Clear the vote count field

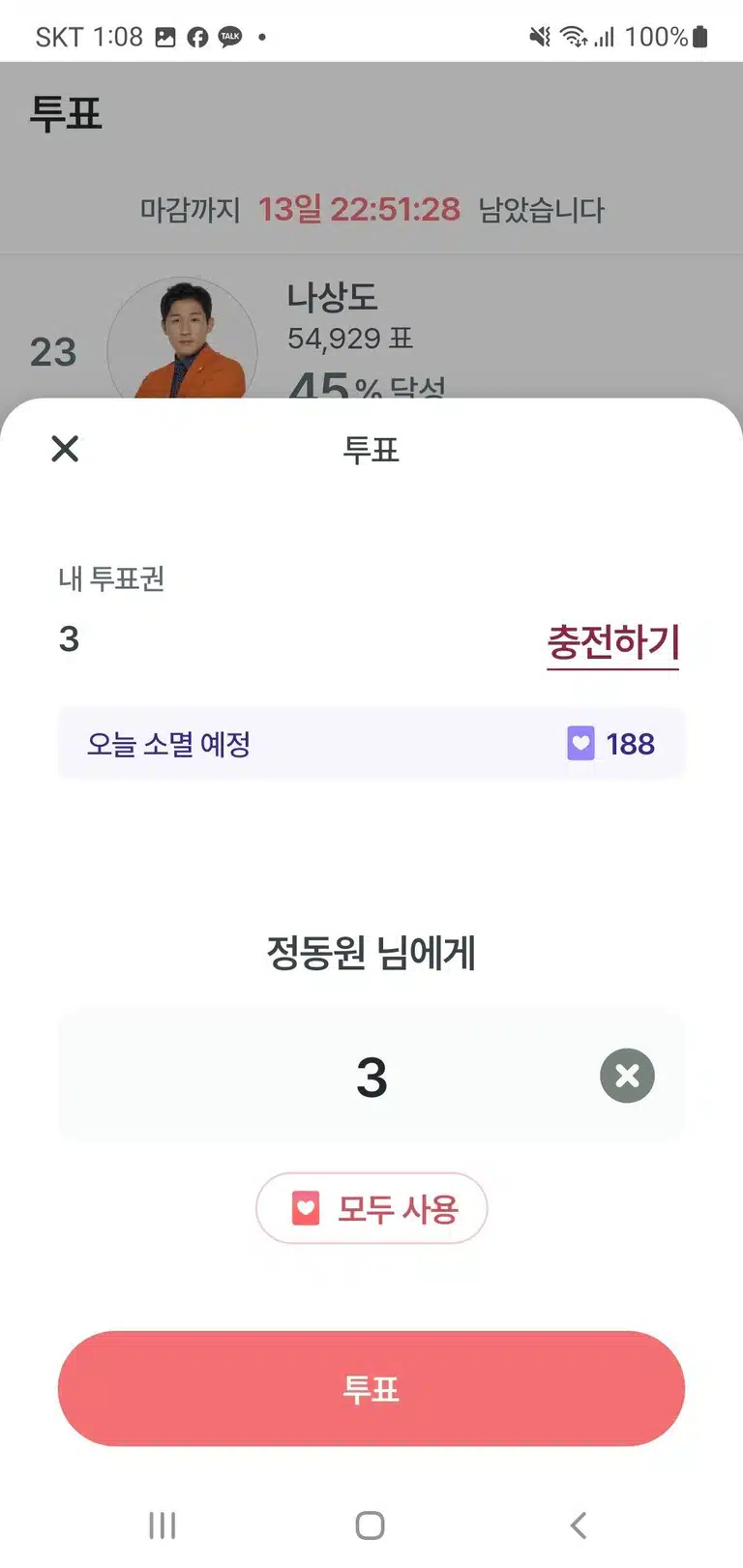[627, 1076]
